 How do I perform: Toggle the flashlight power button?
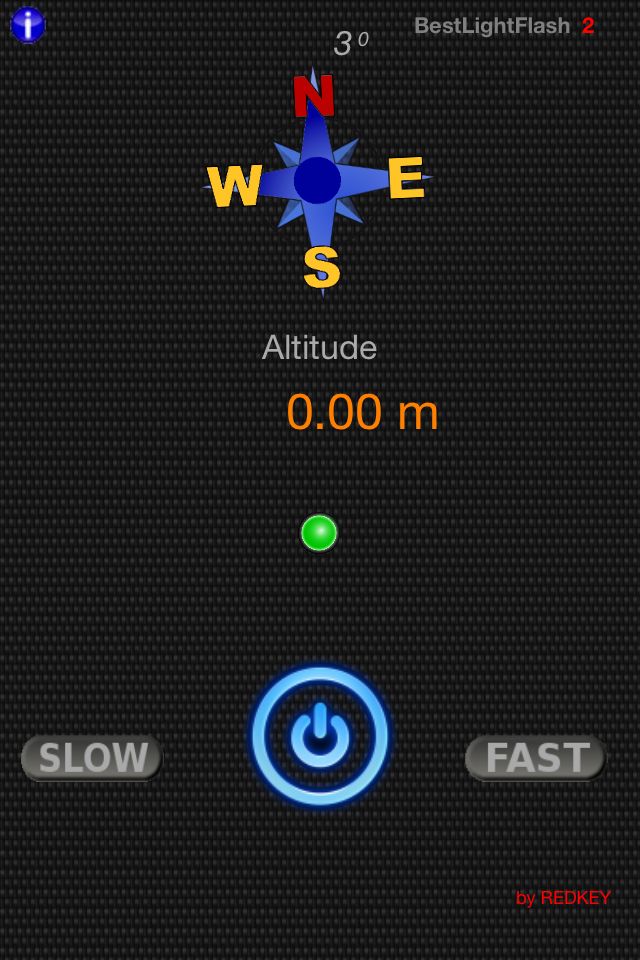coord(319,736)
